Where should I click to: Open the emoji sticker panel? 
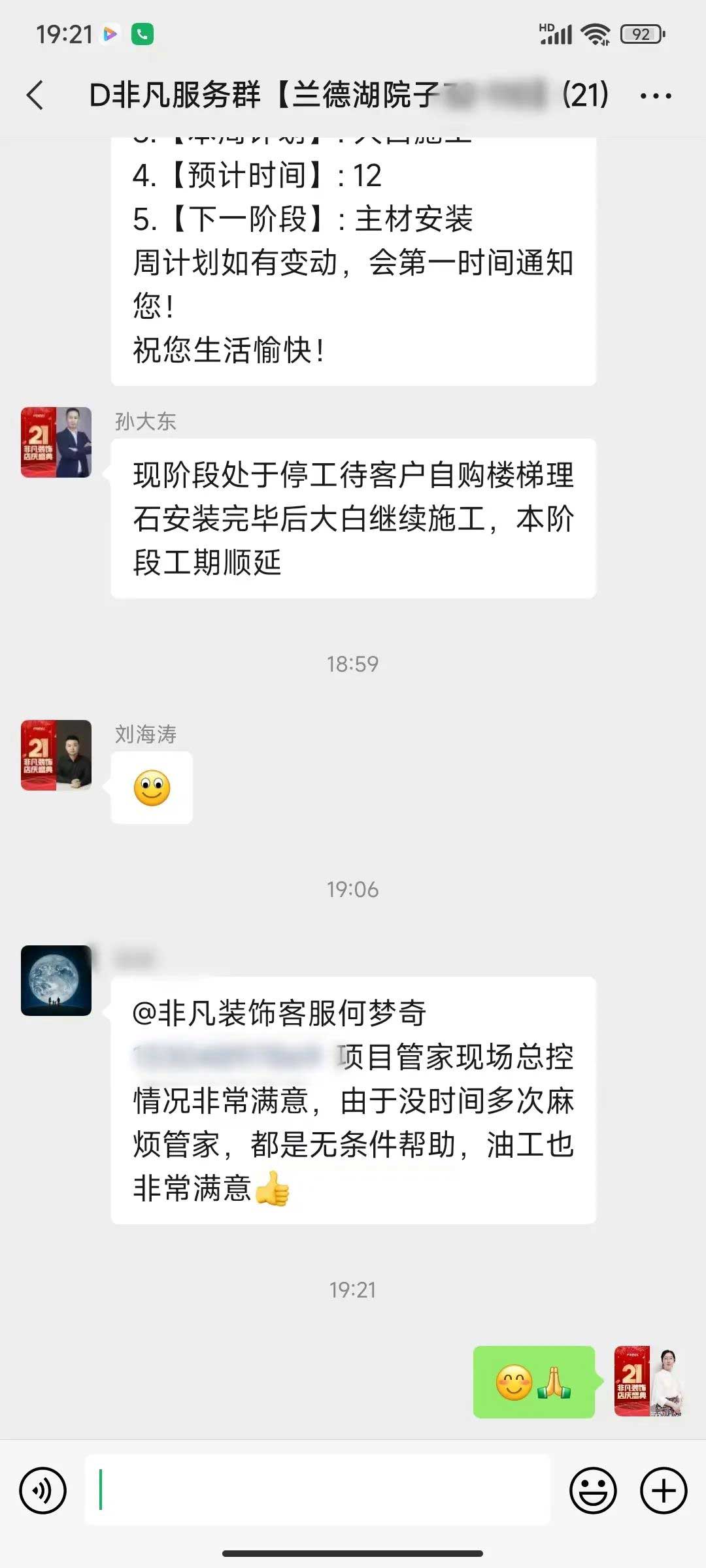pos(593,1490)
